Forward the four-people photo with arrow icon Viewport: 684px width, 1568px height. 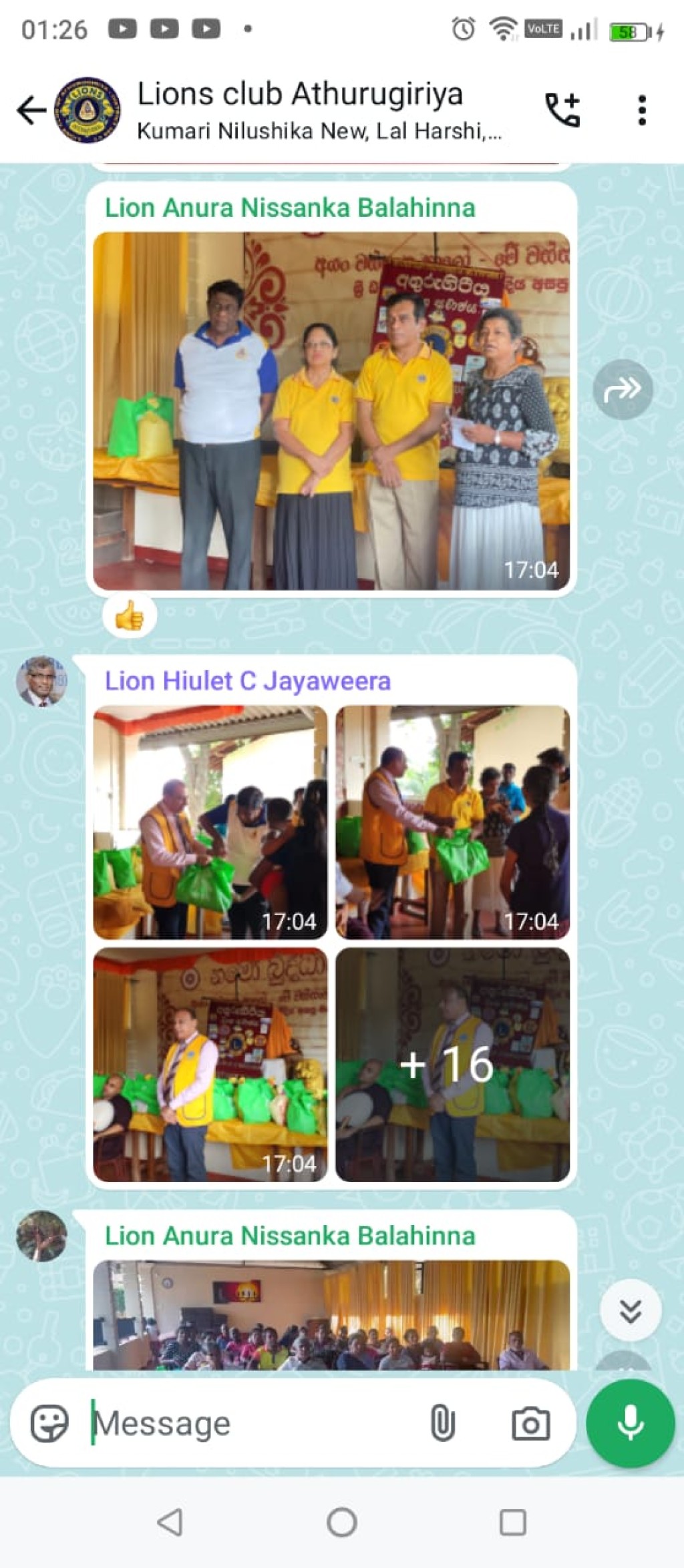(623, 389)
